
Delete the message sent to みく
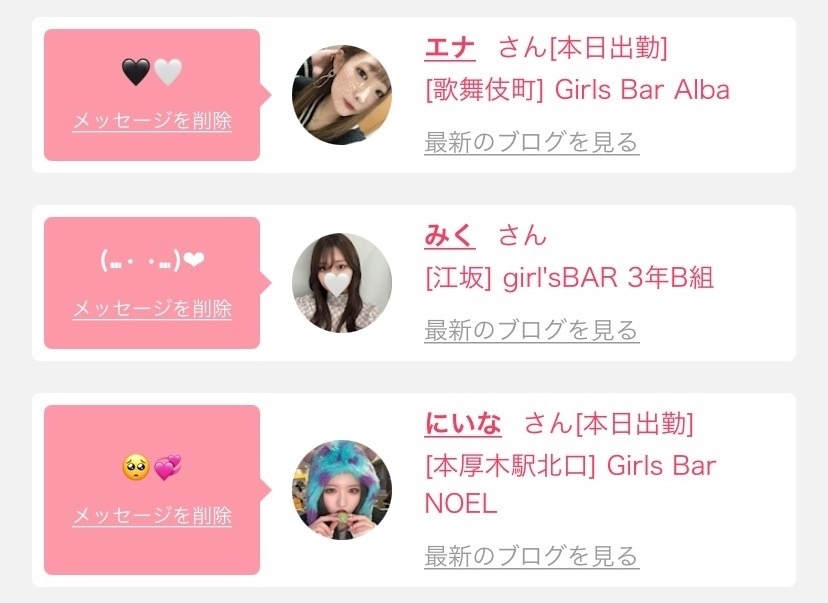tap(152, 309)
